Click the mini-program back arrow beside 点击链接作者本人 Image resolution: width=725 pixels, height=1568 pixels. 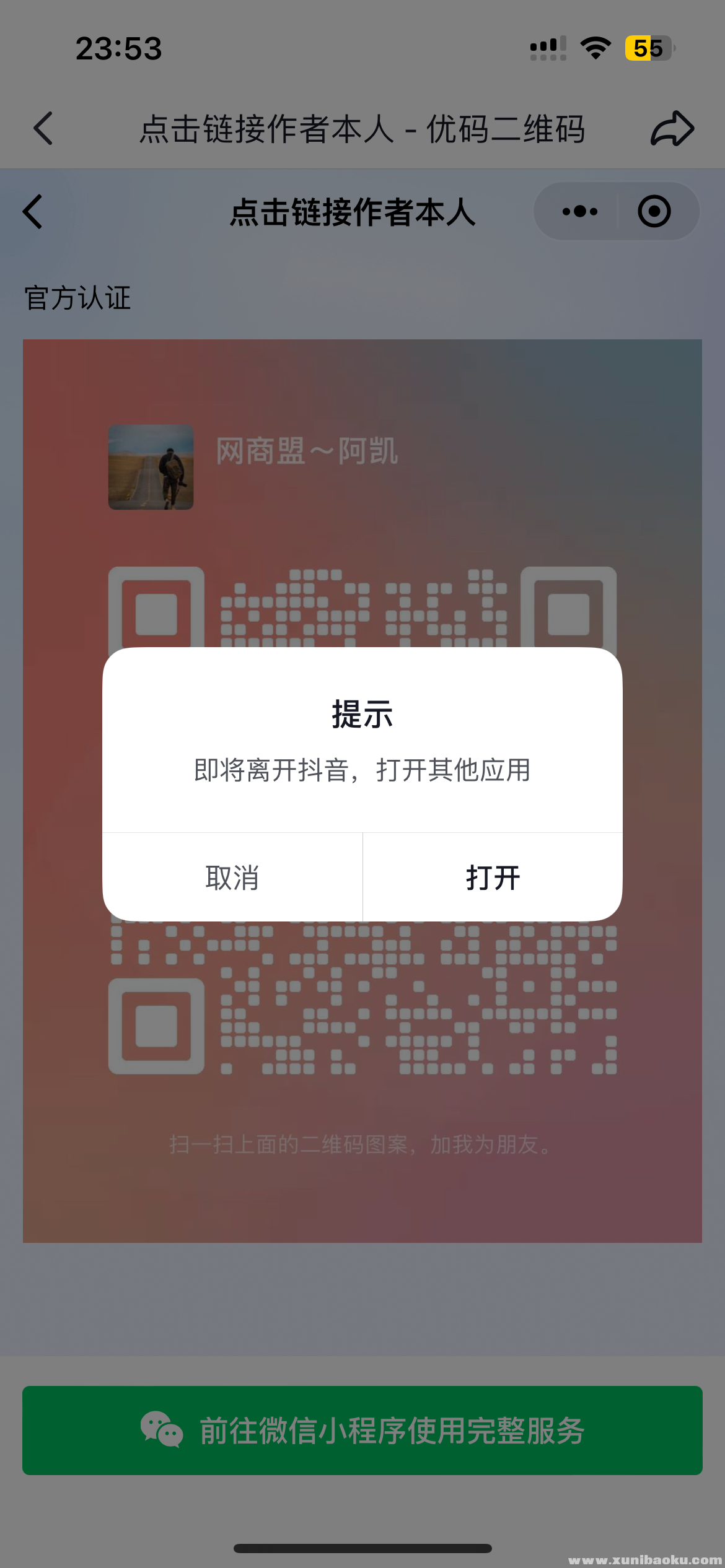[x=32, y=211]
